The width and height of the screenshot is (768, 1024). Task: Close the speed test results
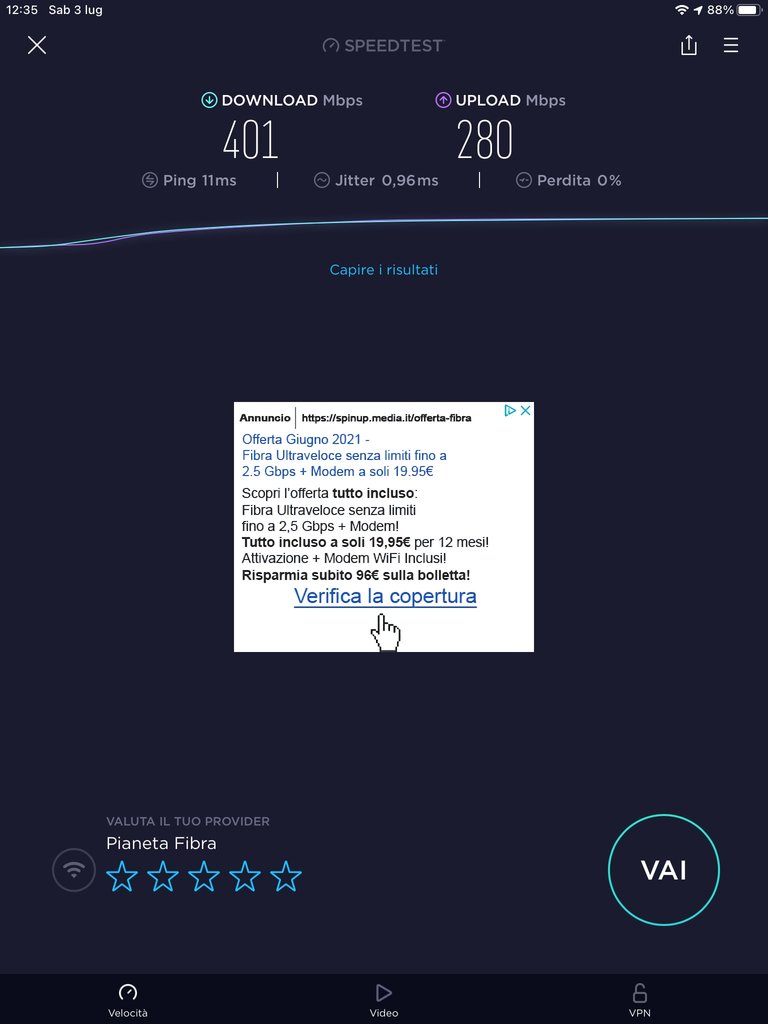tap(37, 45)
